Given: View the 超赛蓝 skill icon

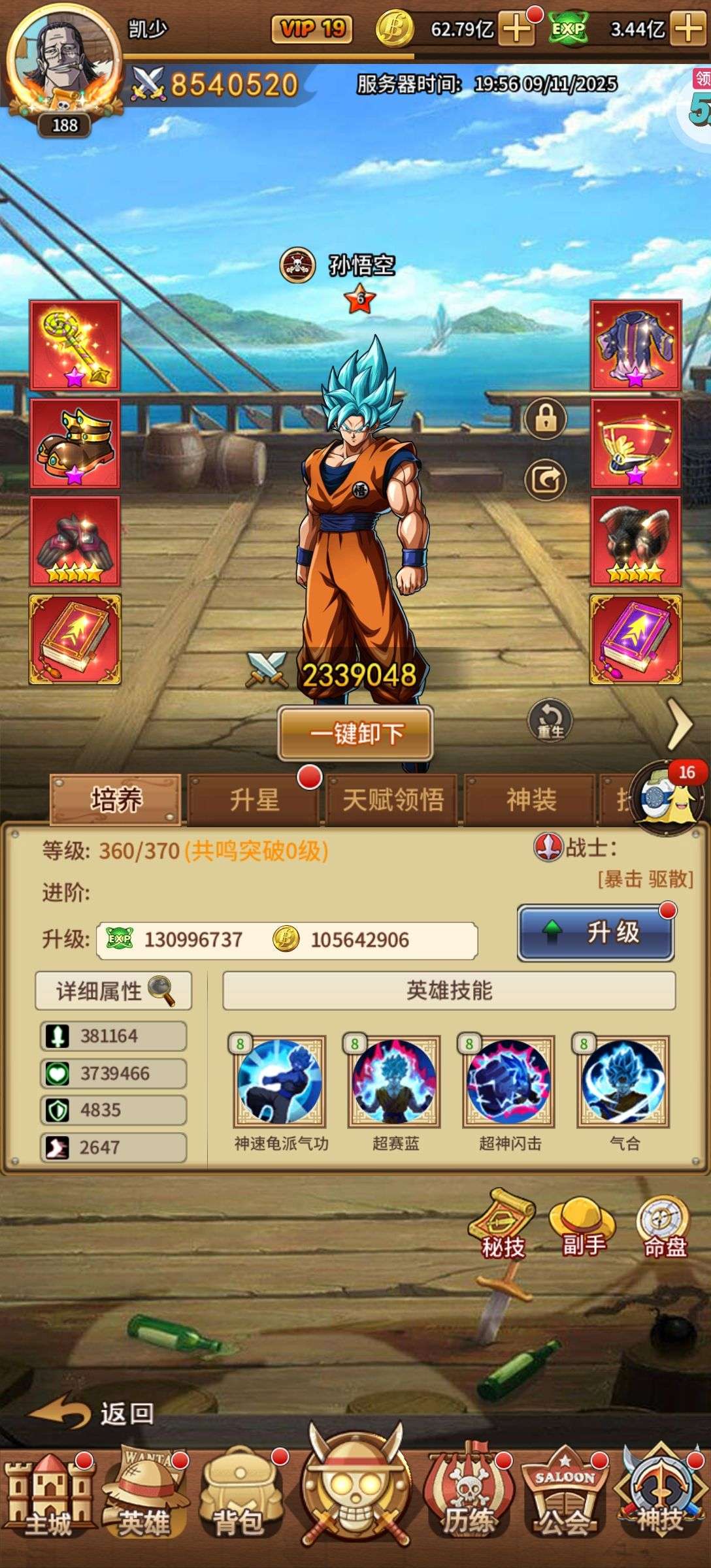Looking at the screenshot, I should coord(394,1081).
